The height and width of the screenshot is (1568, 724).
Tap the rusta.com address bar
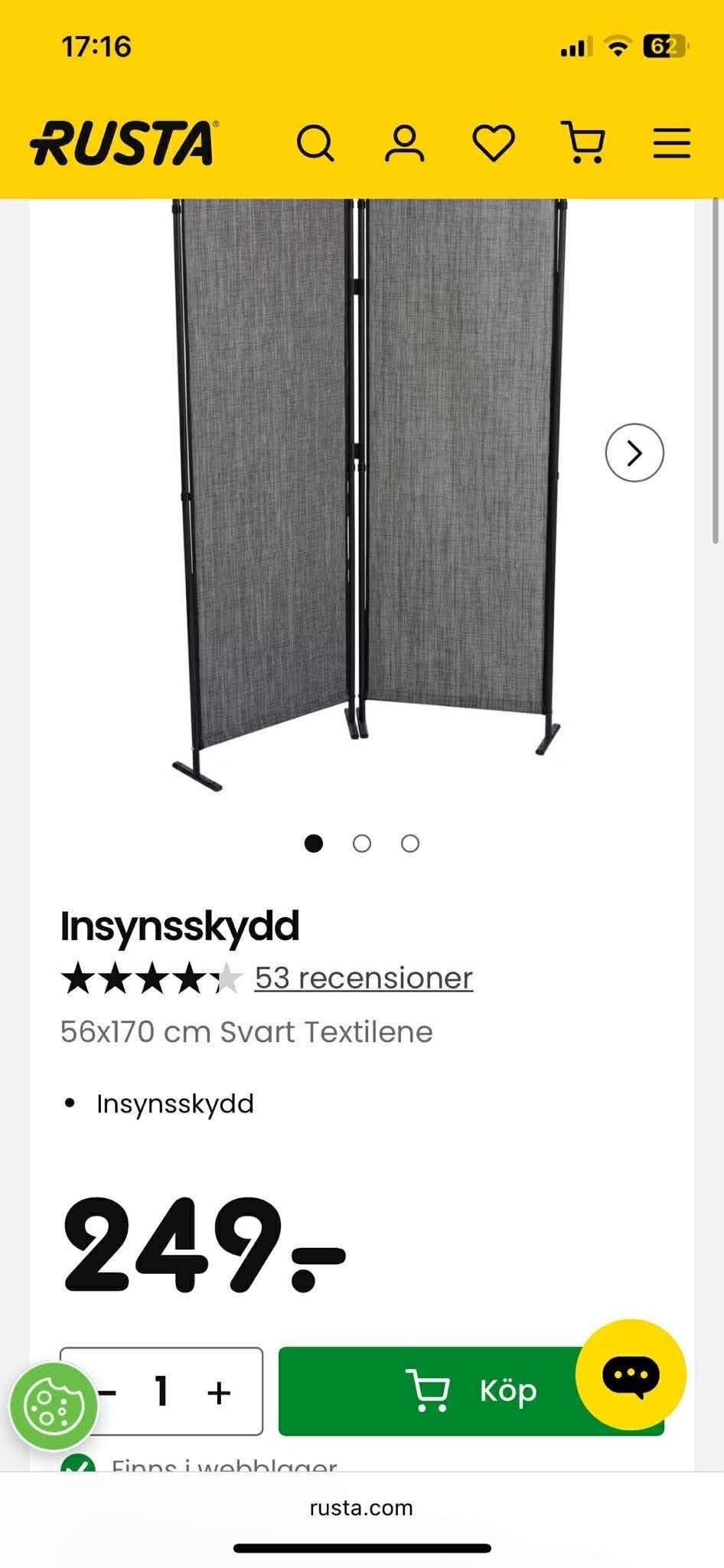361,1508
